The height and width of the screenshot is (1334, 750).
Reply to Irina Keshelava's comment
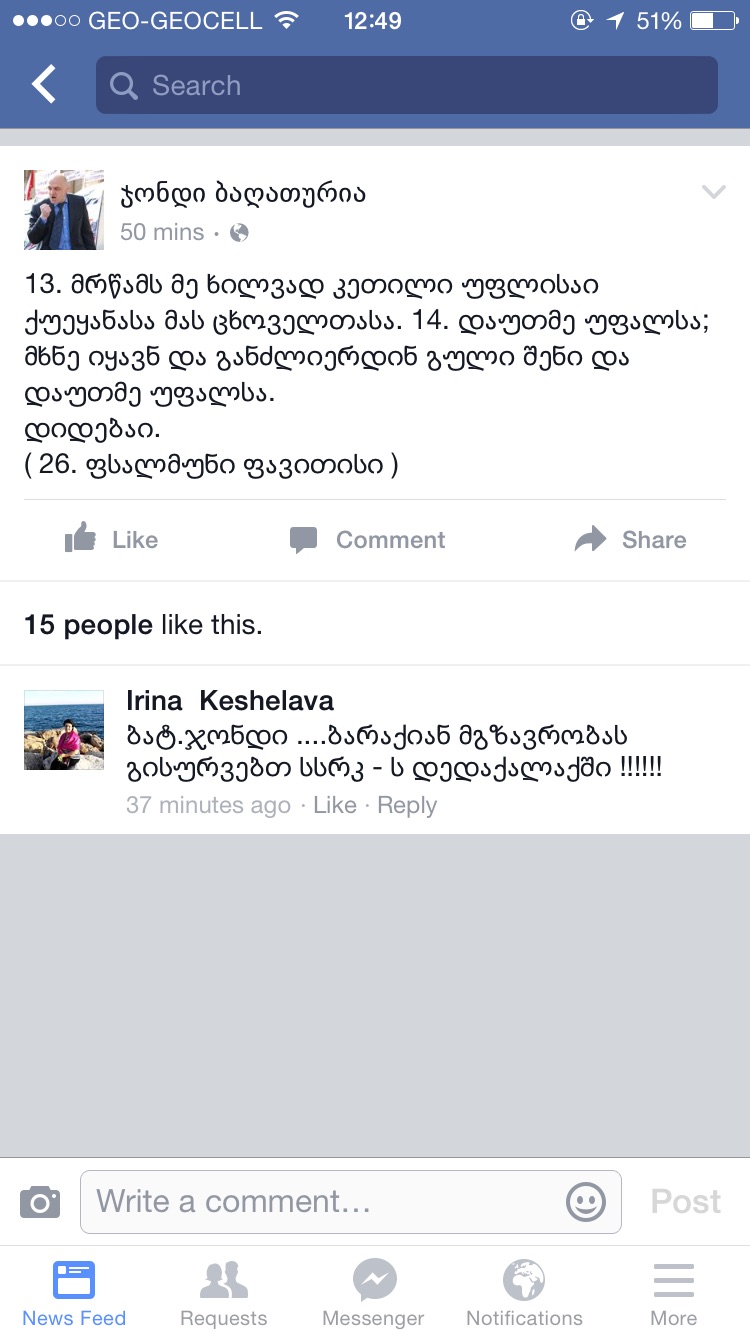pyautogui.click(x=406, y=805)
